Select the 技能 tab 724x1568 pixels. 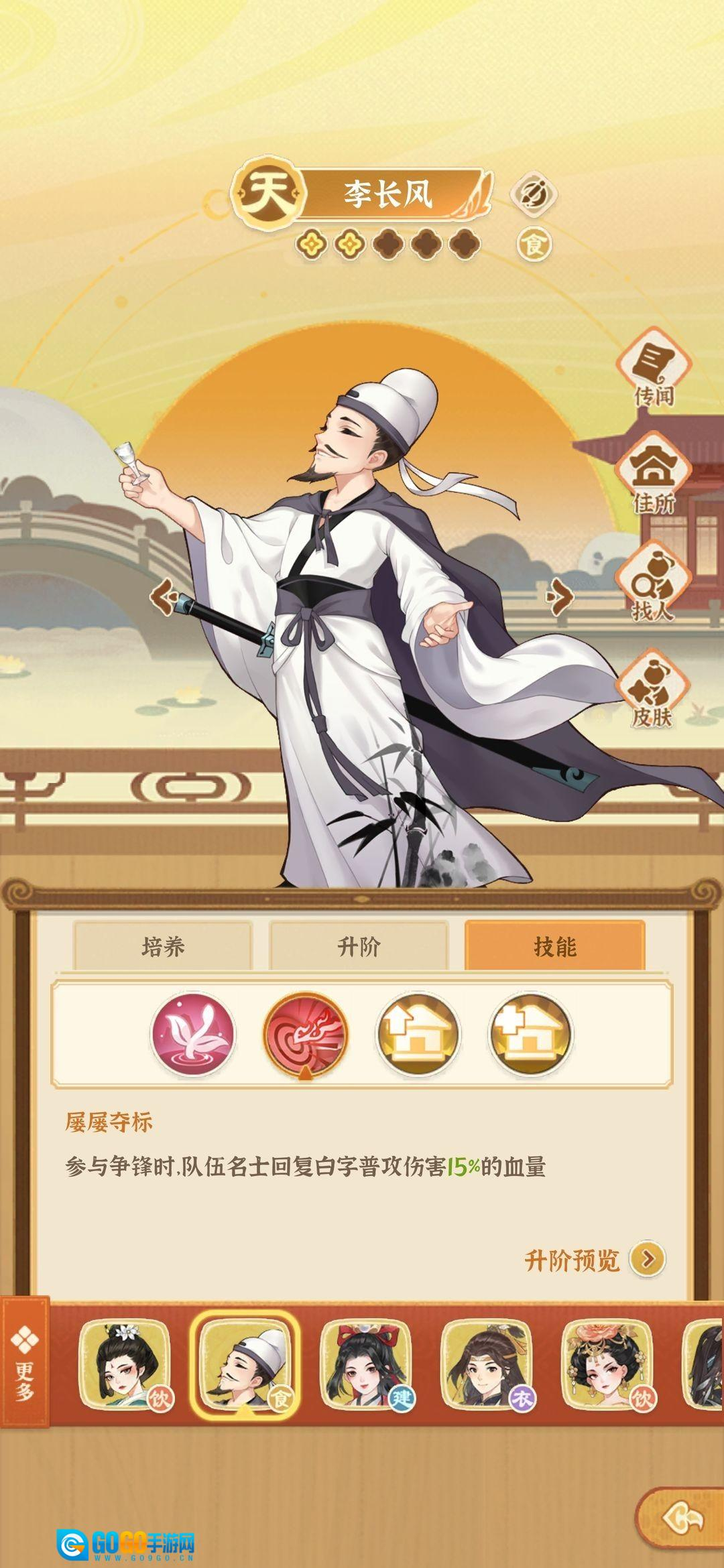(555, 947)
